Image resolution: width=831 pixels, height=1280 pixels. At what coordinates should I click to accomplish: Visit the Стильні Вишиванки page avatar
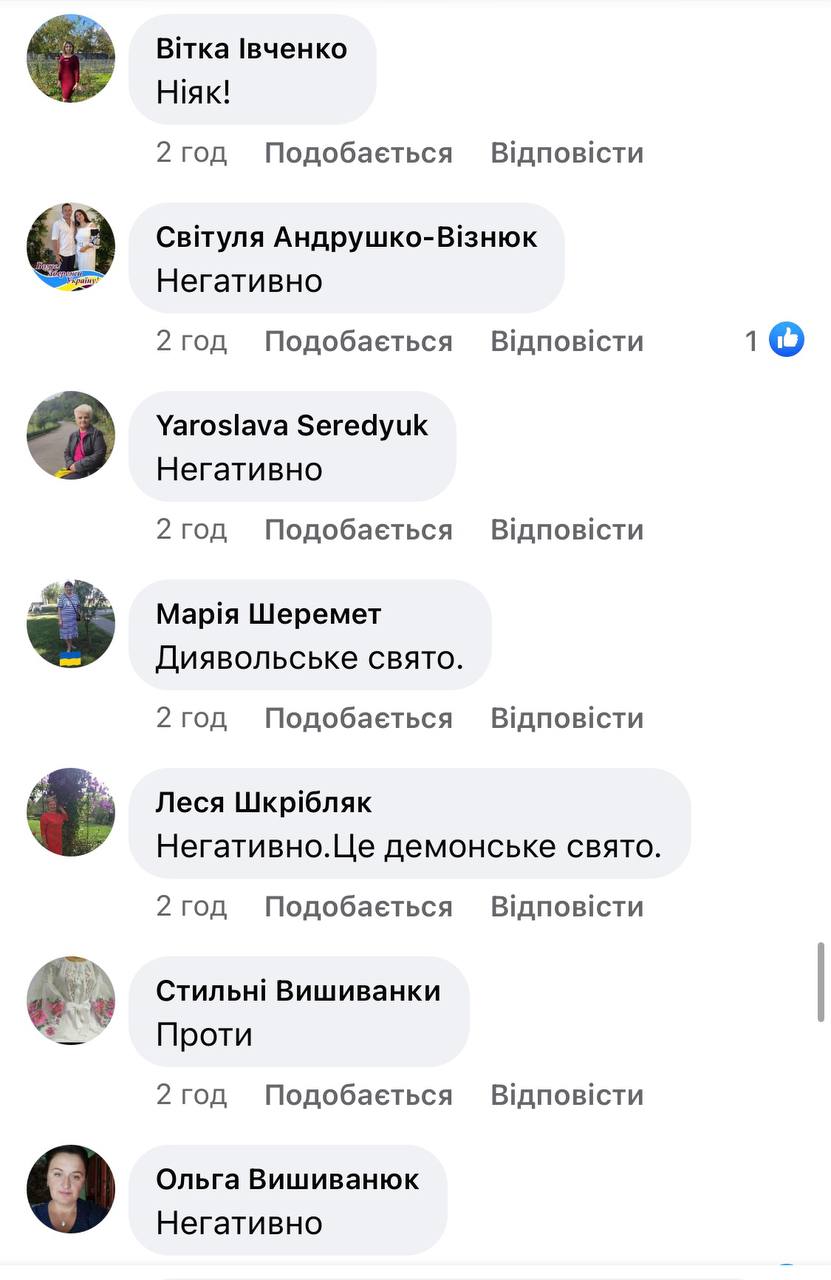click(x=70, y=1000)
